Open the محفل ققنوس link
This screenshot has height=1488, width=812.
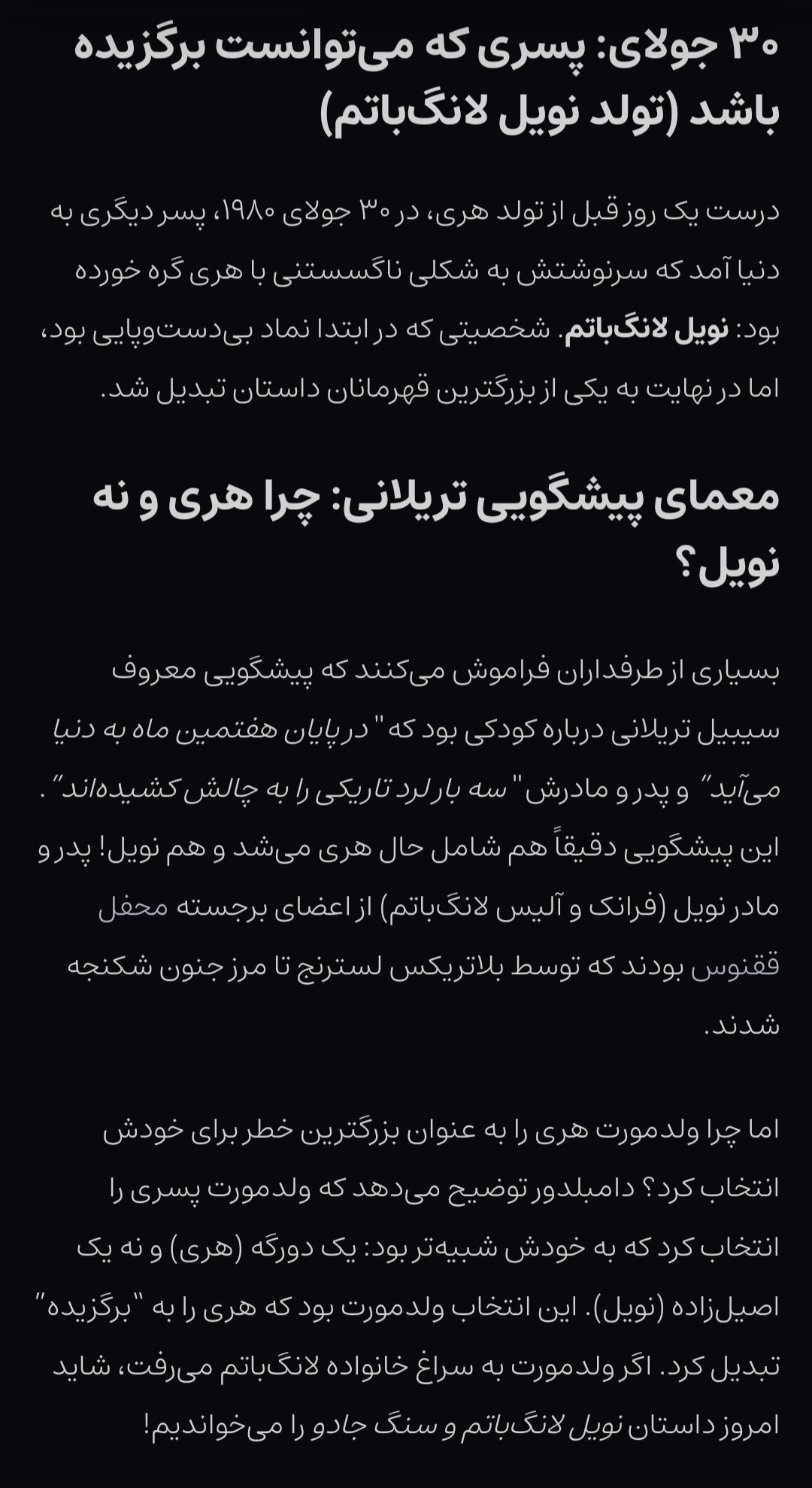click(x=134, y=909)
